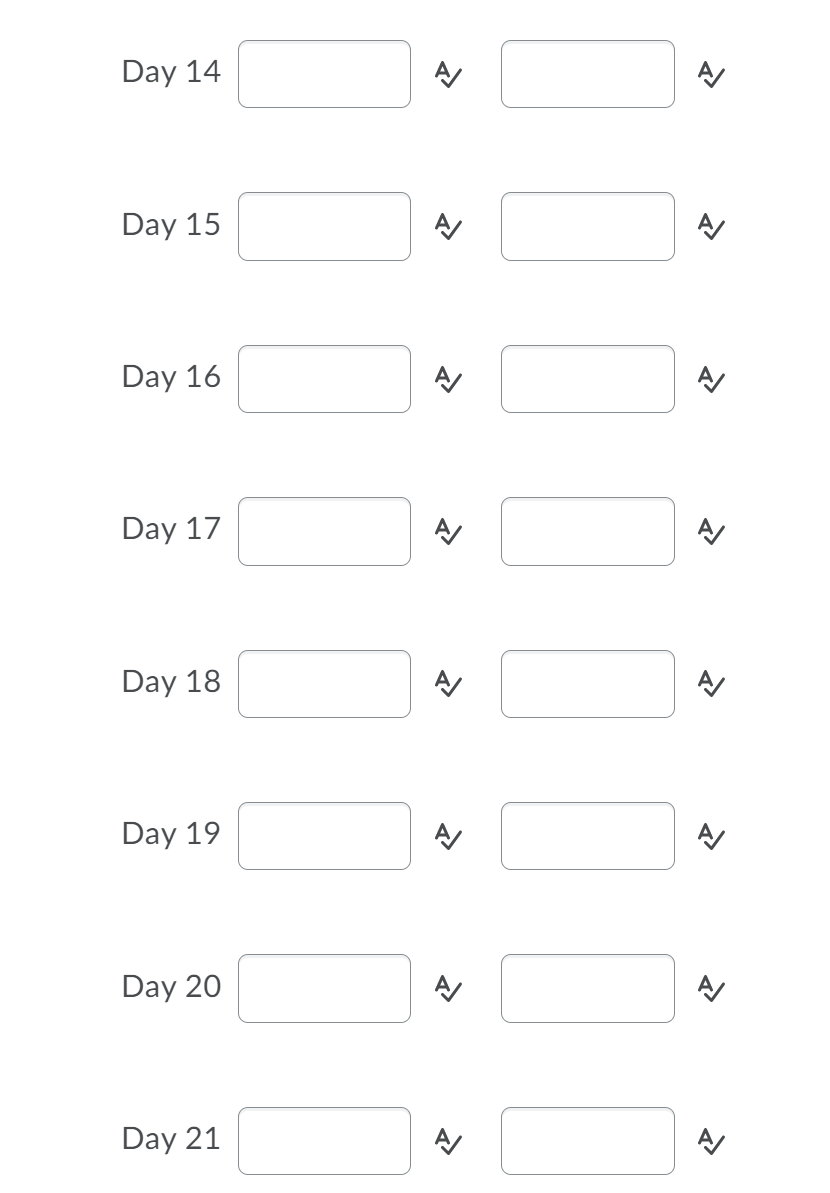The image size is (830, 1193).
Task: Open the spell checker next to Day 21 left box
Action: 446,1140
